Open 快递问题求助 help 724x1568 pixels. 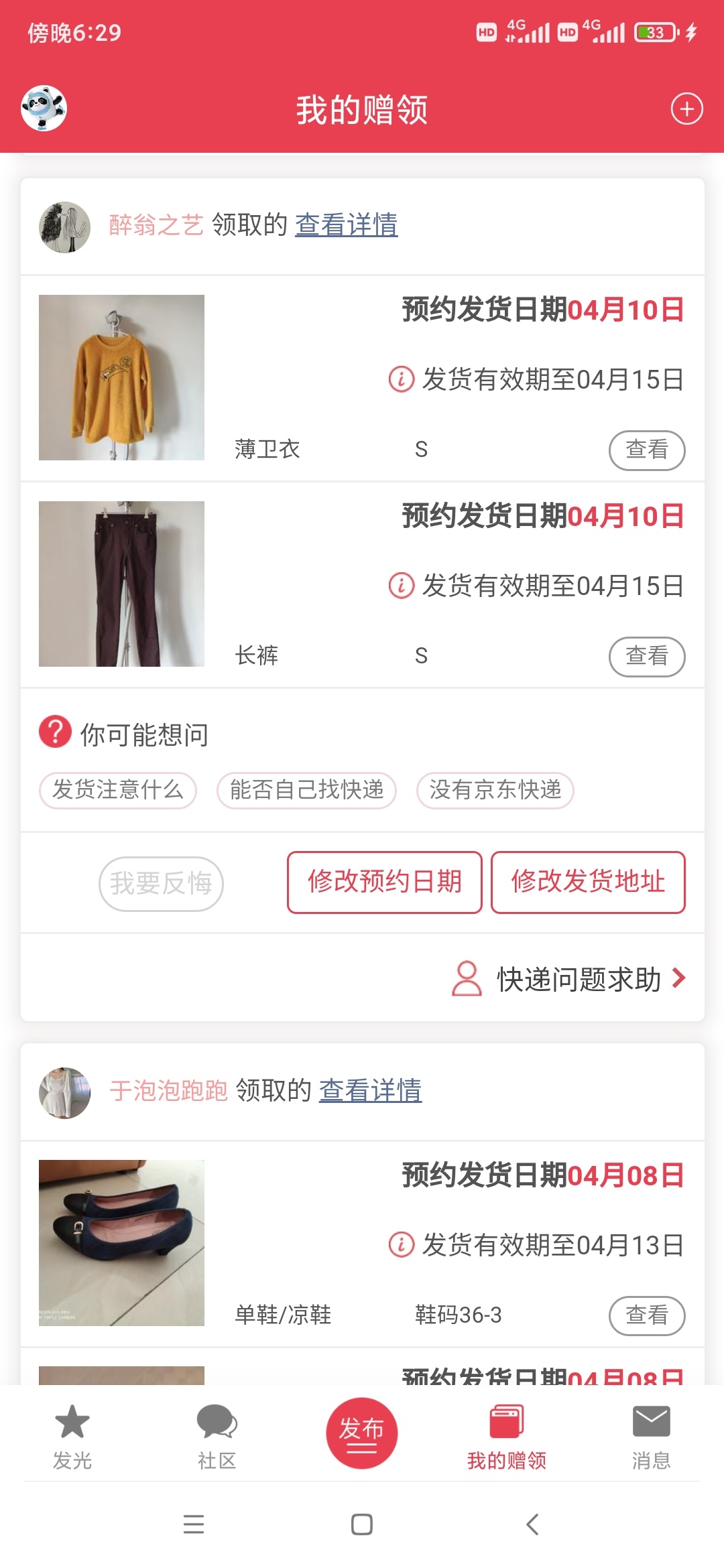coord(570,979)
